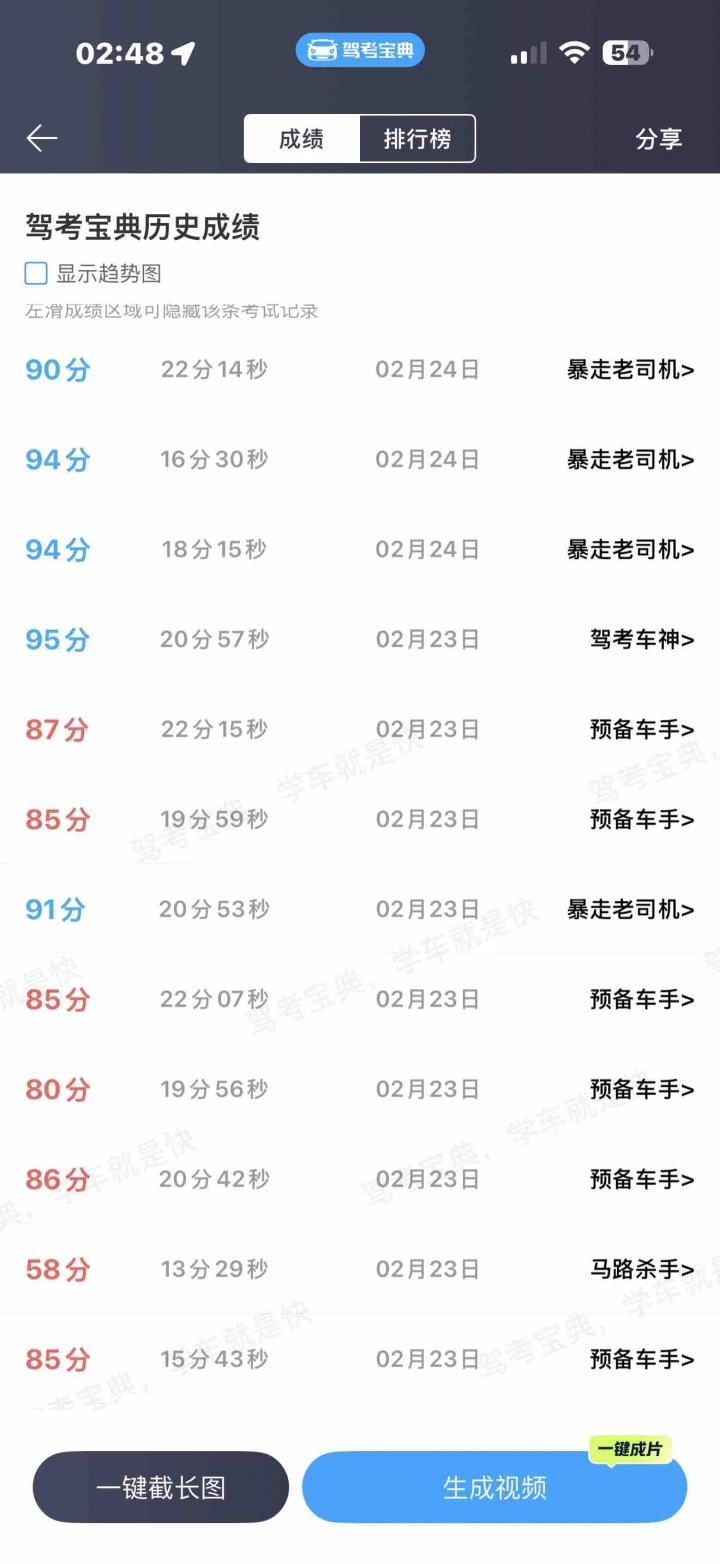Open the 80分 record at 19分56秒
Screen dimensions: 720x1564
pos(641,1090)
